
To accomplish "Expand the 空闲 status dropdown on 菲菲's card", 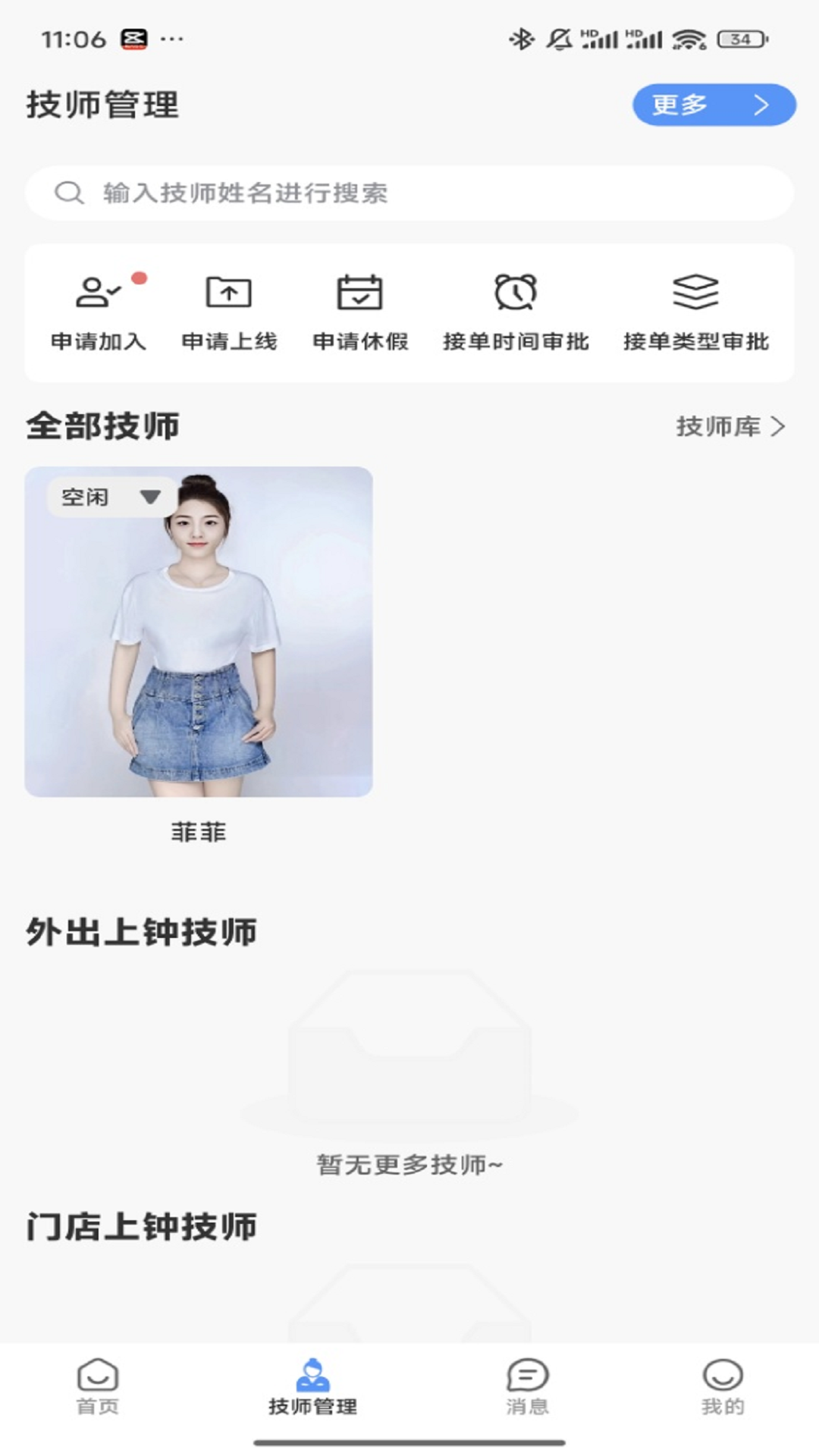I will pyautogui.click(x=109, y=497).
